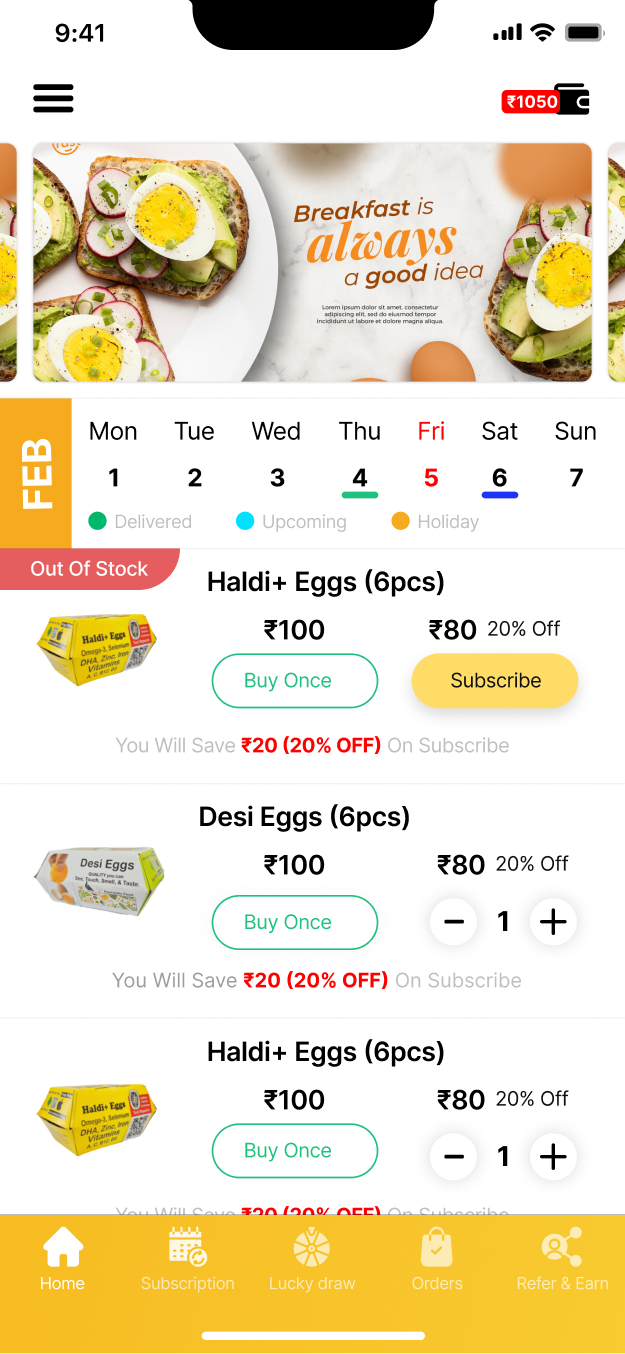Tap Buy Once for Desi Eggs
The height and width of the screenshot is (1354, 625).
click(x=295, y=922)
